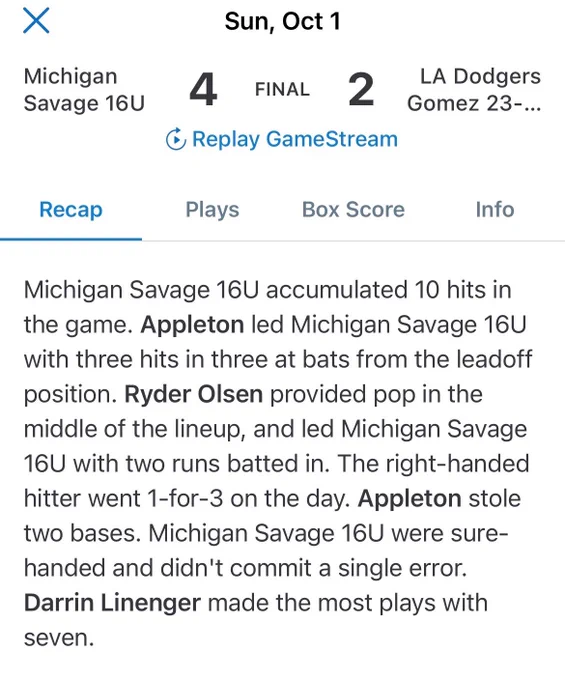Screen dimensions: 565x680
Task: Switch to the Plays tab
Action: pyautogui.click(x=212, y=210)
